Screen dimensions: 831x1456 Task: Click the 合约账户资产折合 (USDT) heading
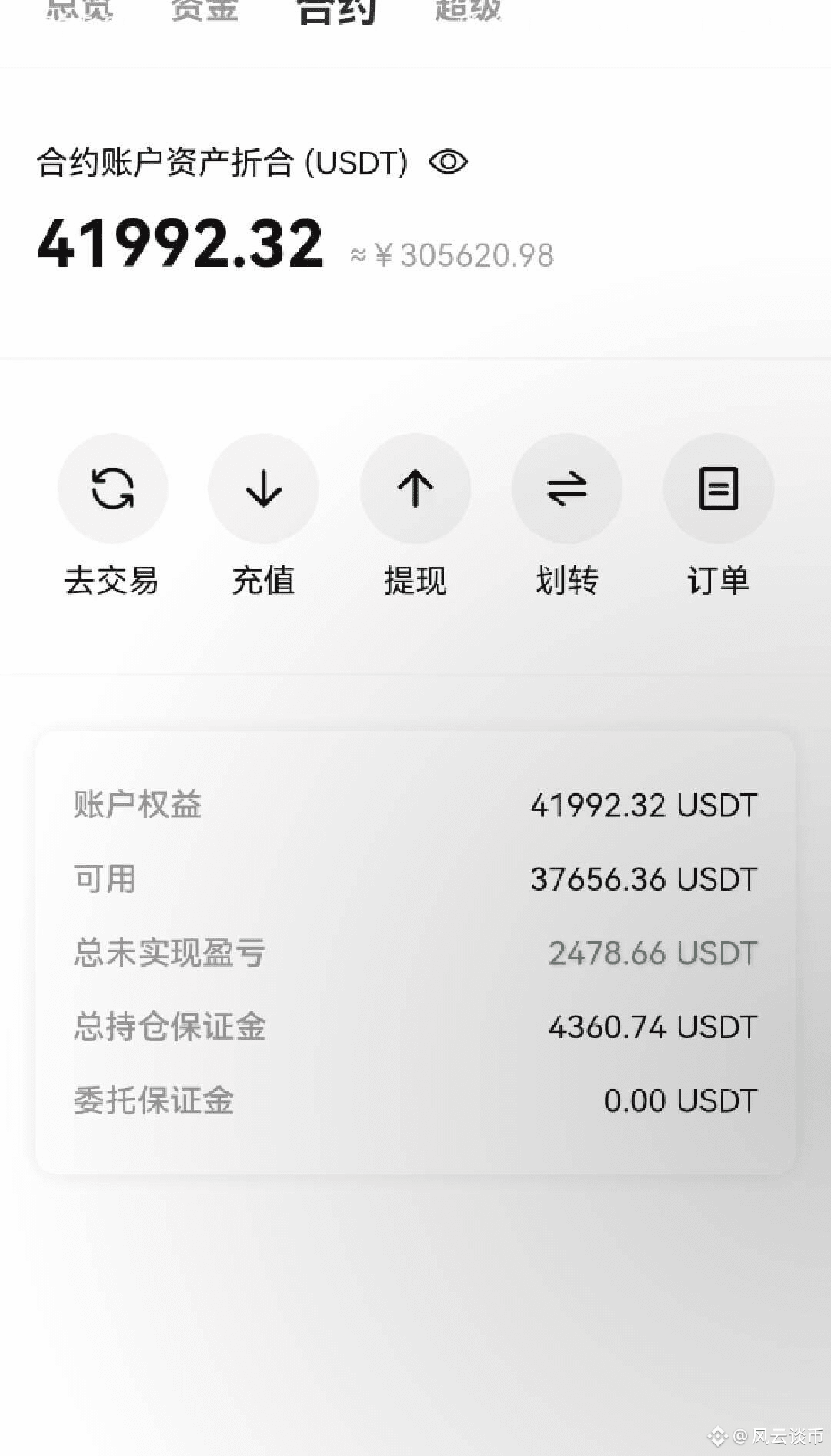pyautogui.click(x=222, y=162)
